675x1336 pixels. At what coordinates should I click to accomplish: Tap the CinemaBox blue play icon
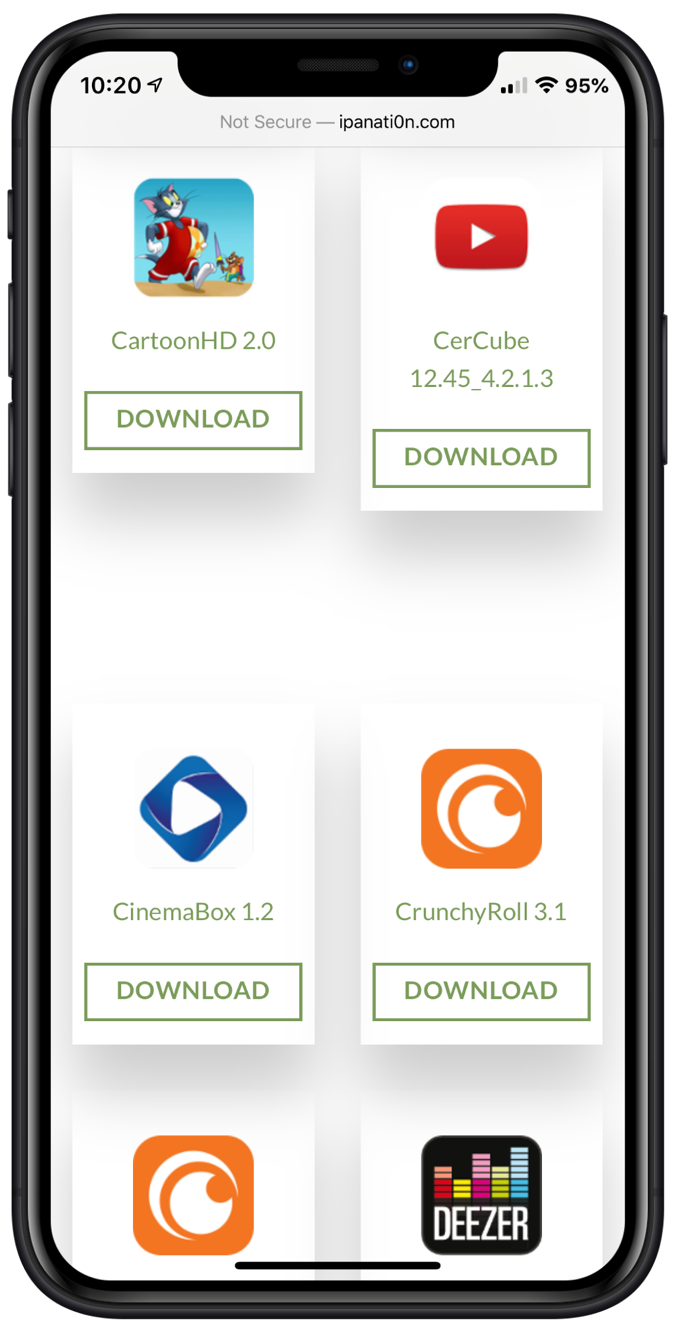(x=194, y=809)
